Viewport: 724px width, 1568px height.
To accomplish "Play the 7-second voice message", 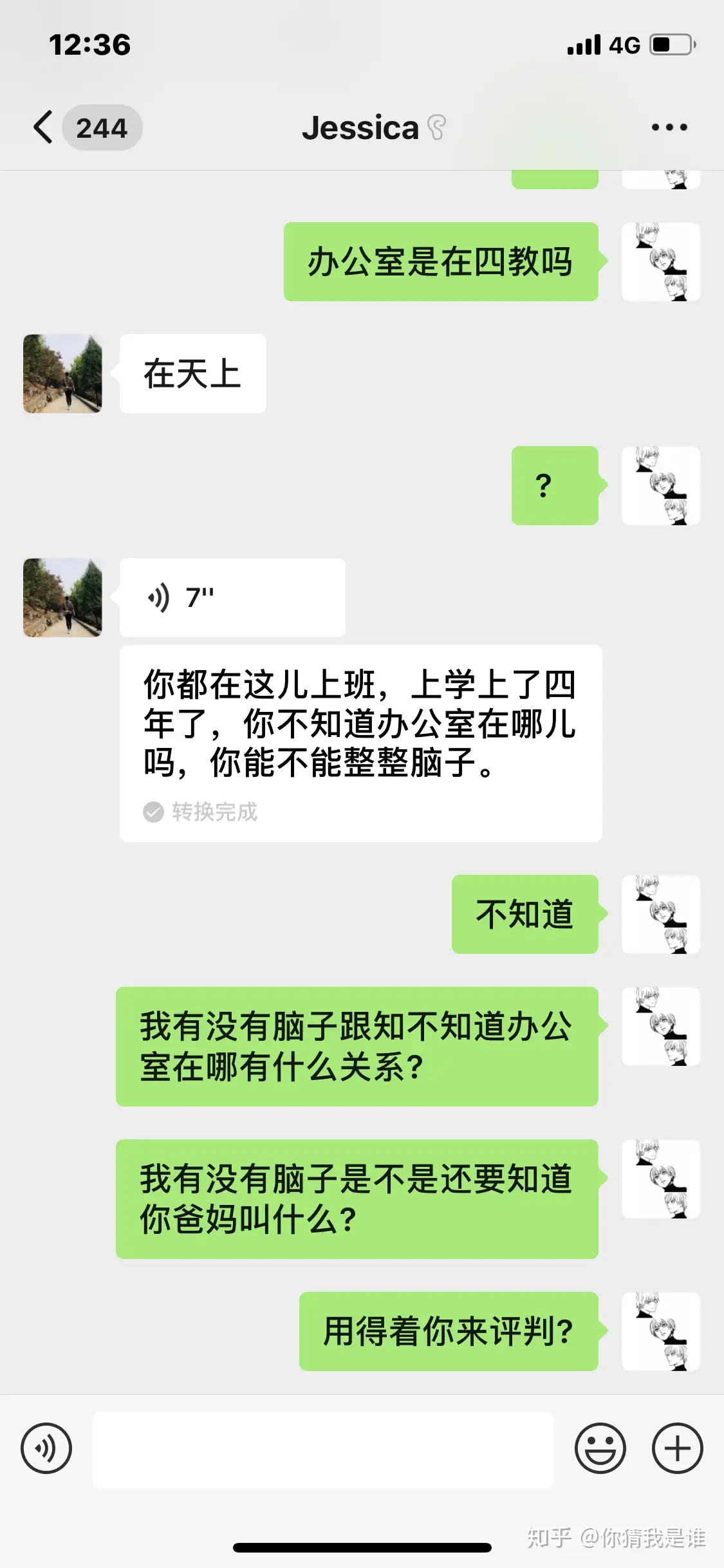I will pos(232,597).
